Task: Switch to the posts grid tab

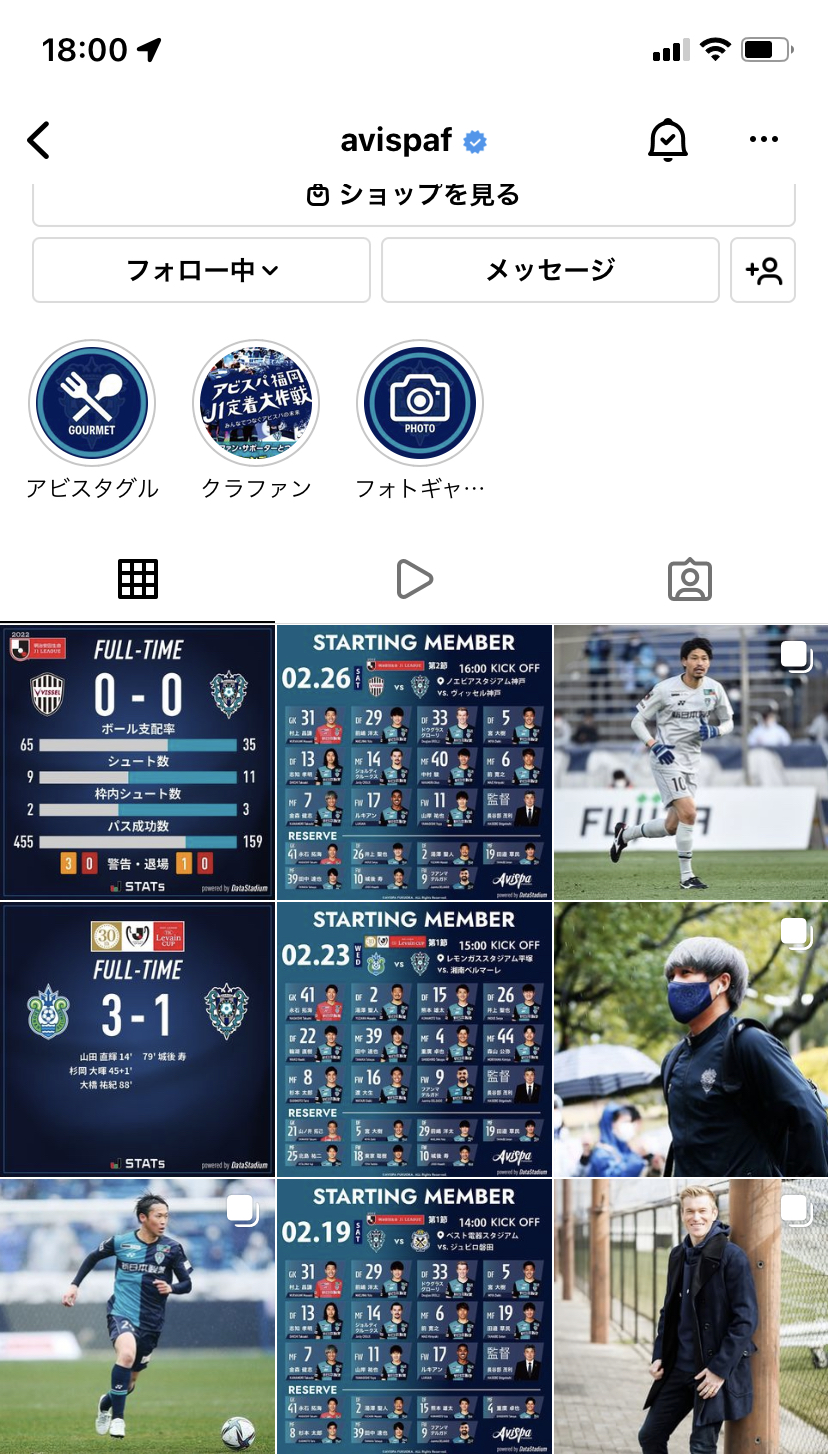Action: click(x=138, y=579)
